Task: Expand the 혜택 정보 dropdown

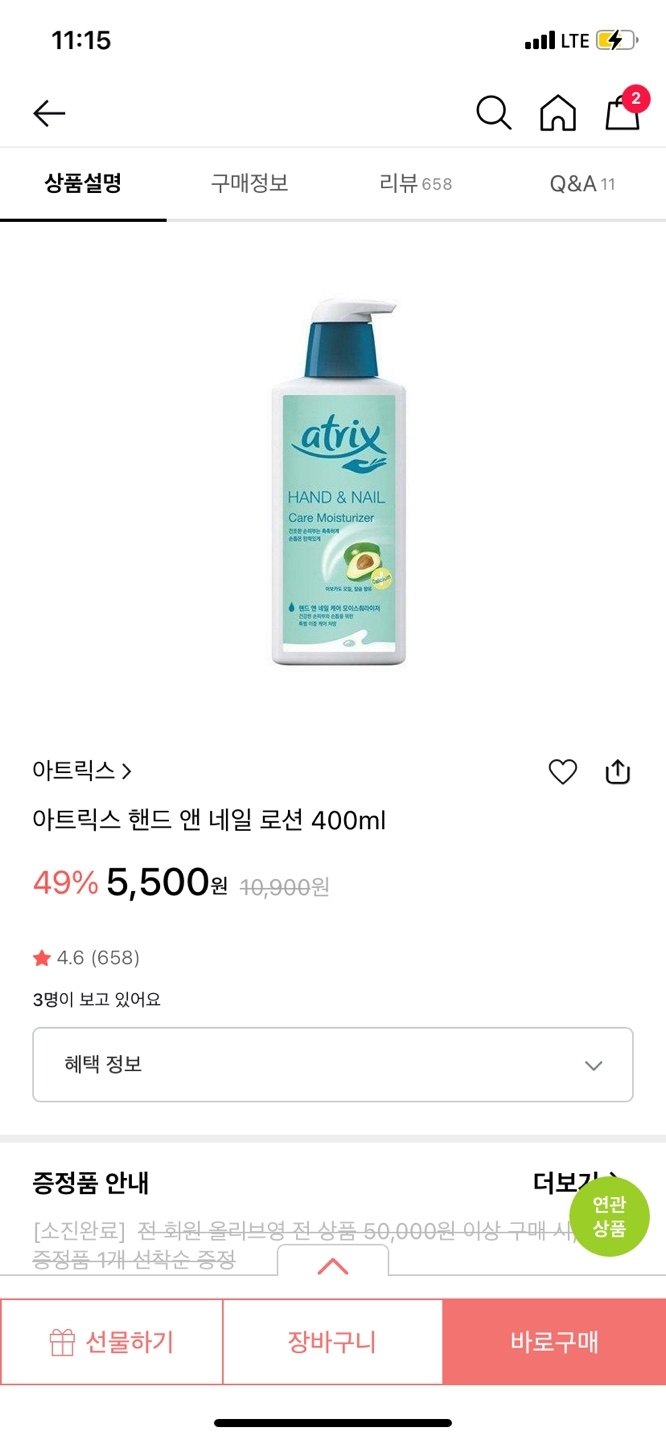Action: point(333,1065)
